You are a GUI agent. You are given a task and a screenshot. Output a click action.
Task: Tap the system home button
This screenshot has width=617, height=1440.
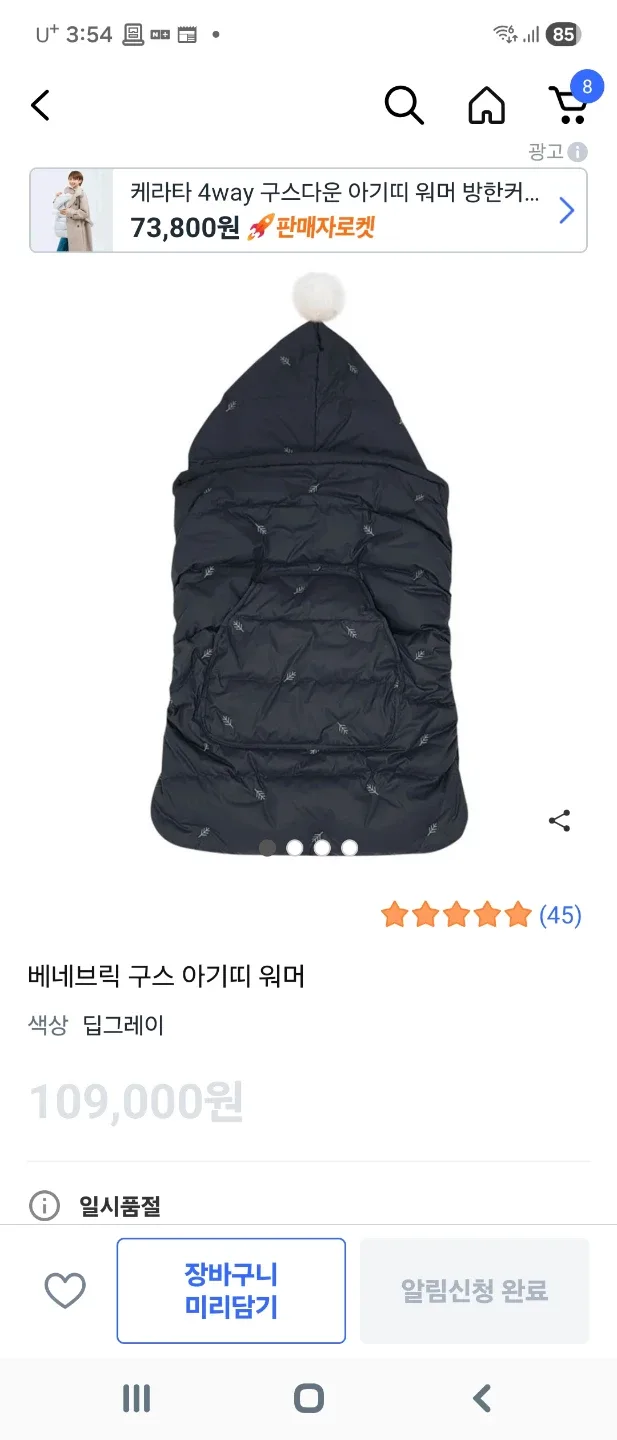[309, 1398]
